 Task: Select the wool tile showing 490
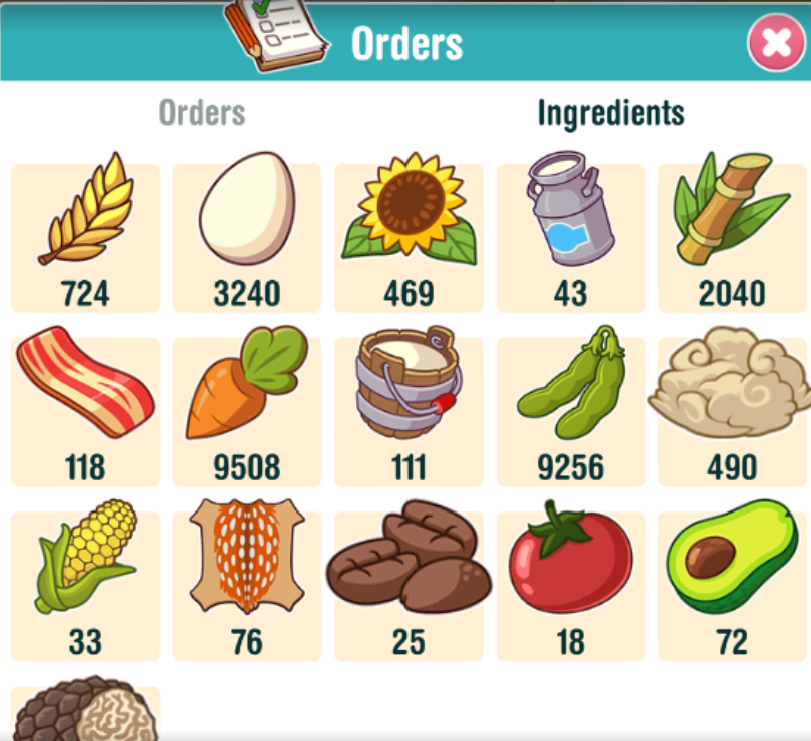733,411
